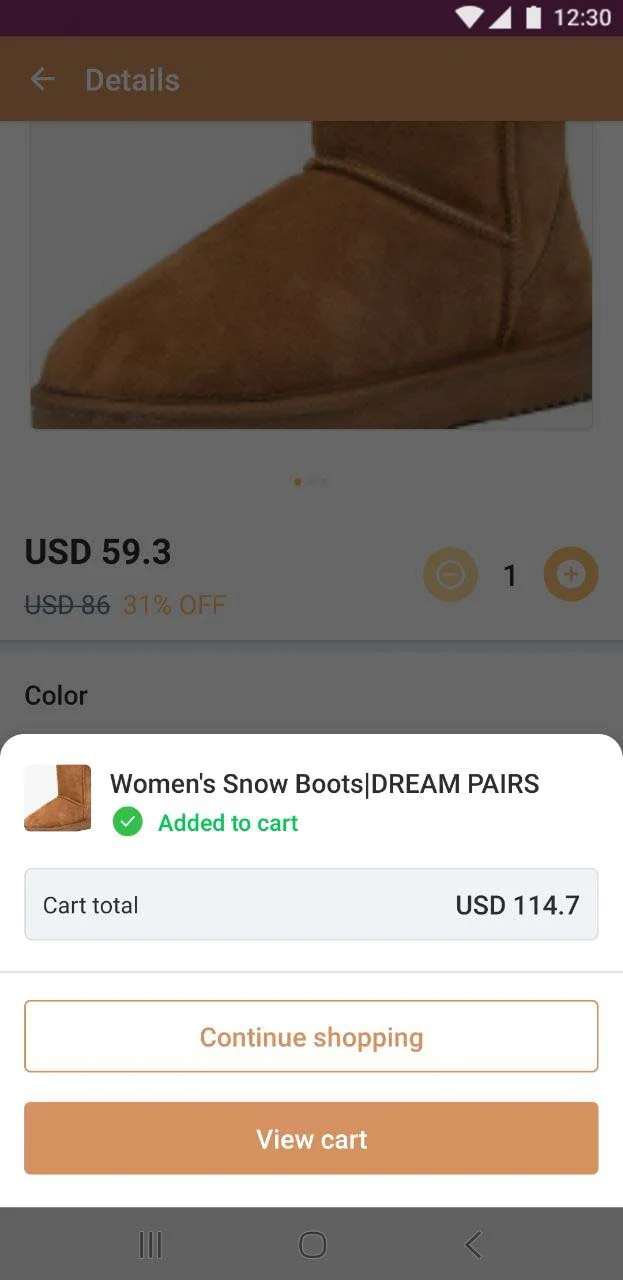623x1280 pixels.
Task: Tap the system home button
Action: click(x=312, y=1244)
